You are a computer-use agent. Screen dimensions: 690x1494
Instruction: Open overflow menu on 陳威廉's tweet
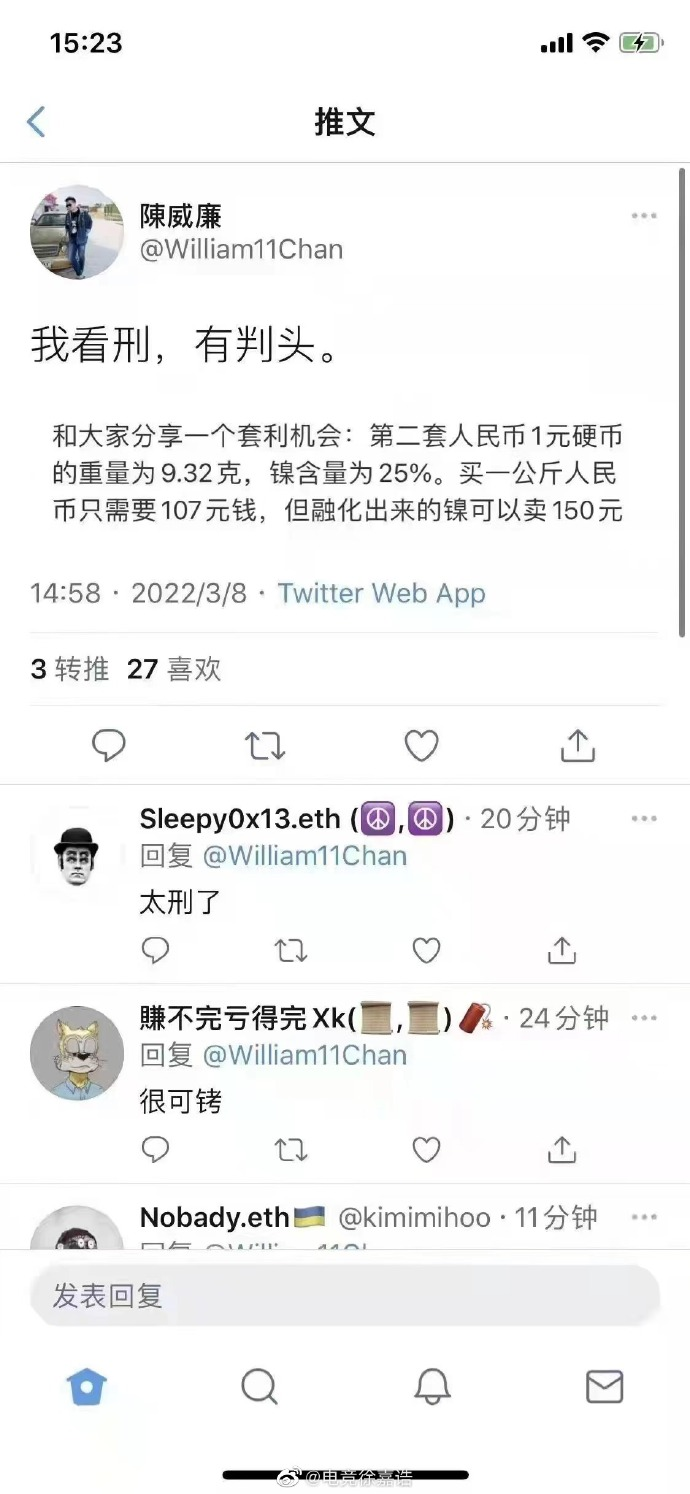click(644, 216)
